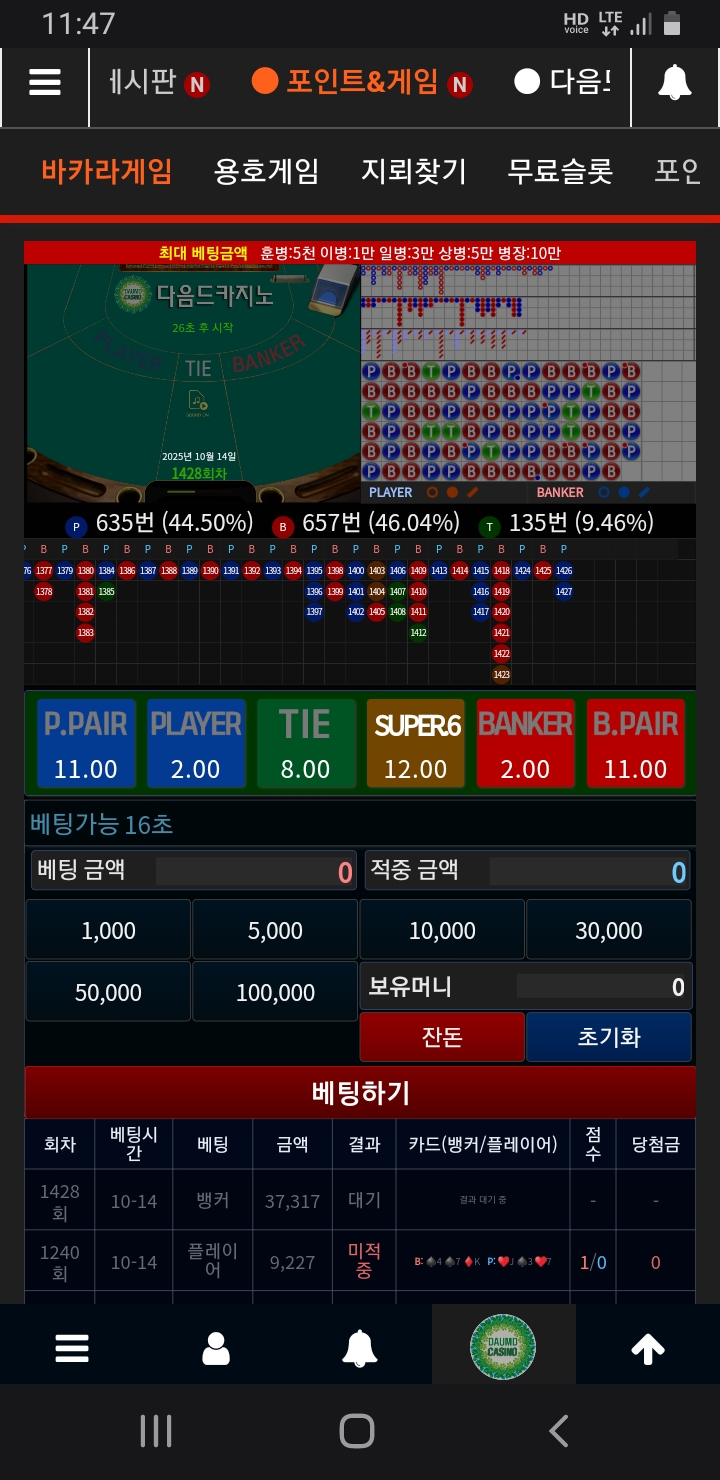Open the profile icon in bottom bar
Screen dimensions: 720x1480
tap(216, 1349)
